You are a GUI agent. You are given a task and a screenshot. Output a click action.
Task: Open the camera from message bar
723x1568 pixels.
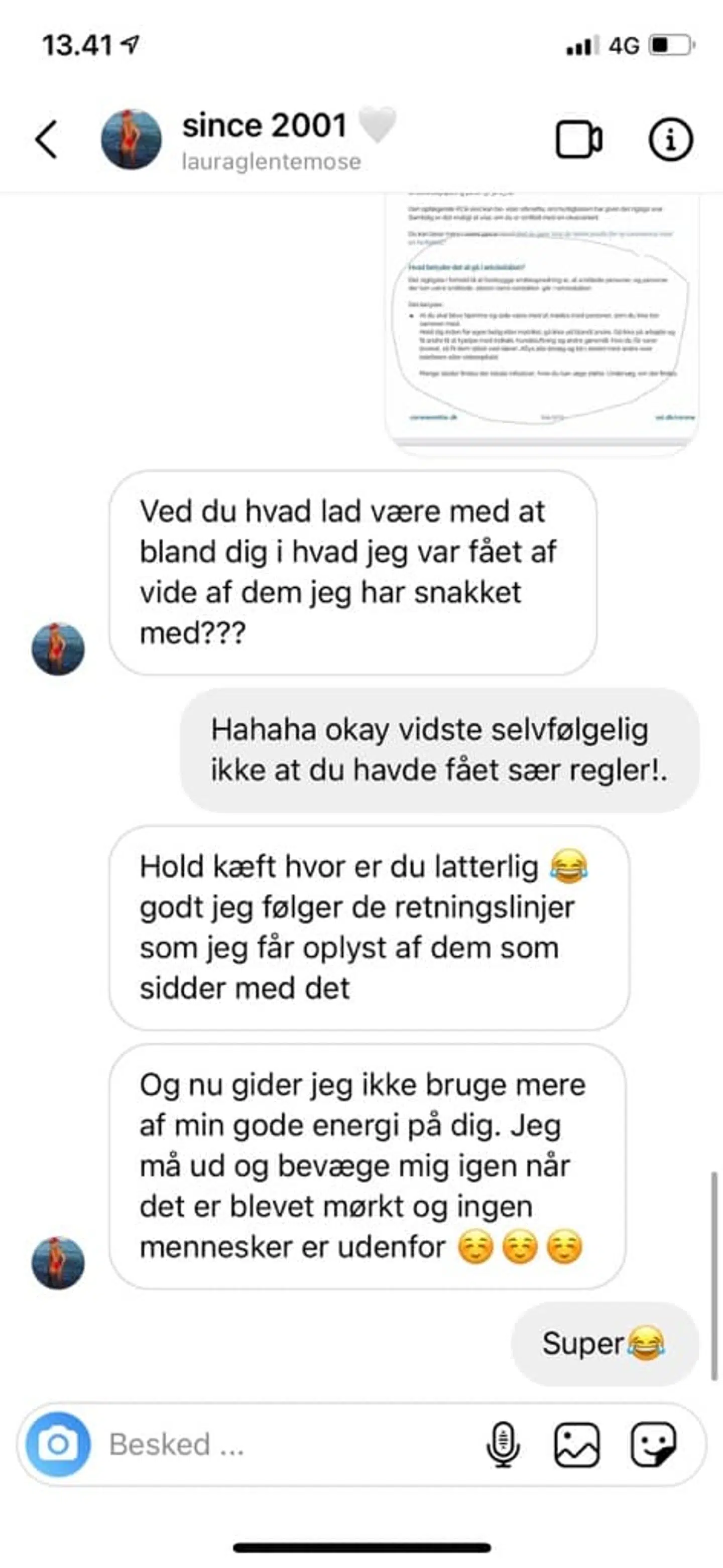click(x=58, y=1444)
